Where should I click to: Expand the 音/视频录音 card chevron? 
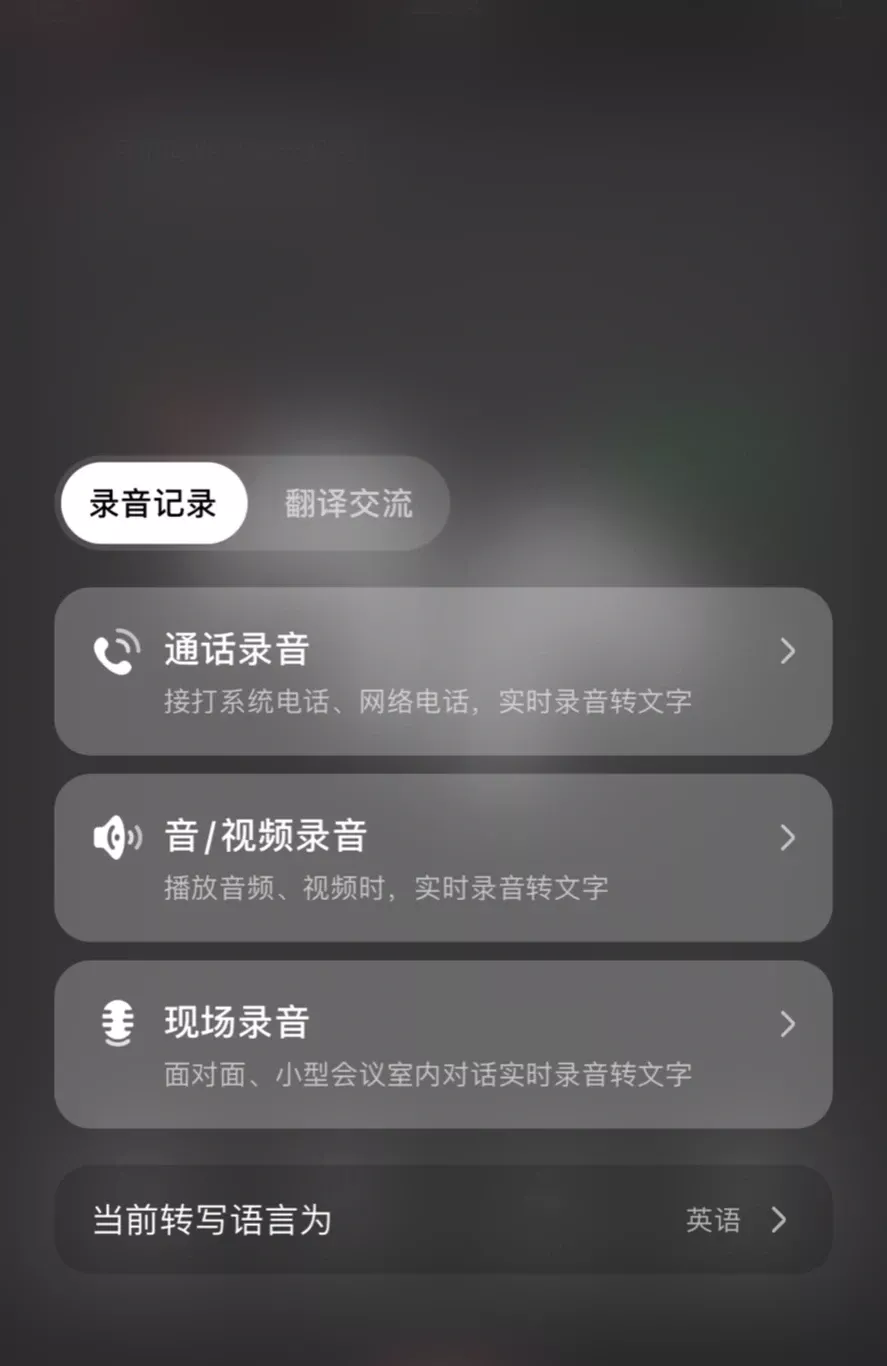pyautogui.click(x=788, y=838)
